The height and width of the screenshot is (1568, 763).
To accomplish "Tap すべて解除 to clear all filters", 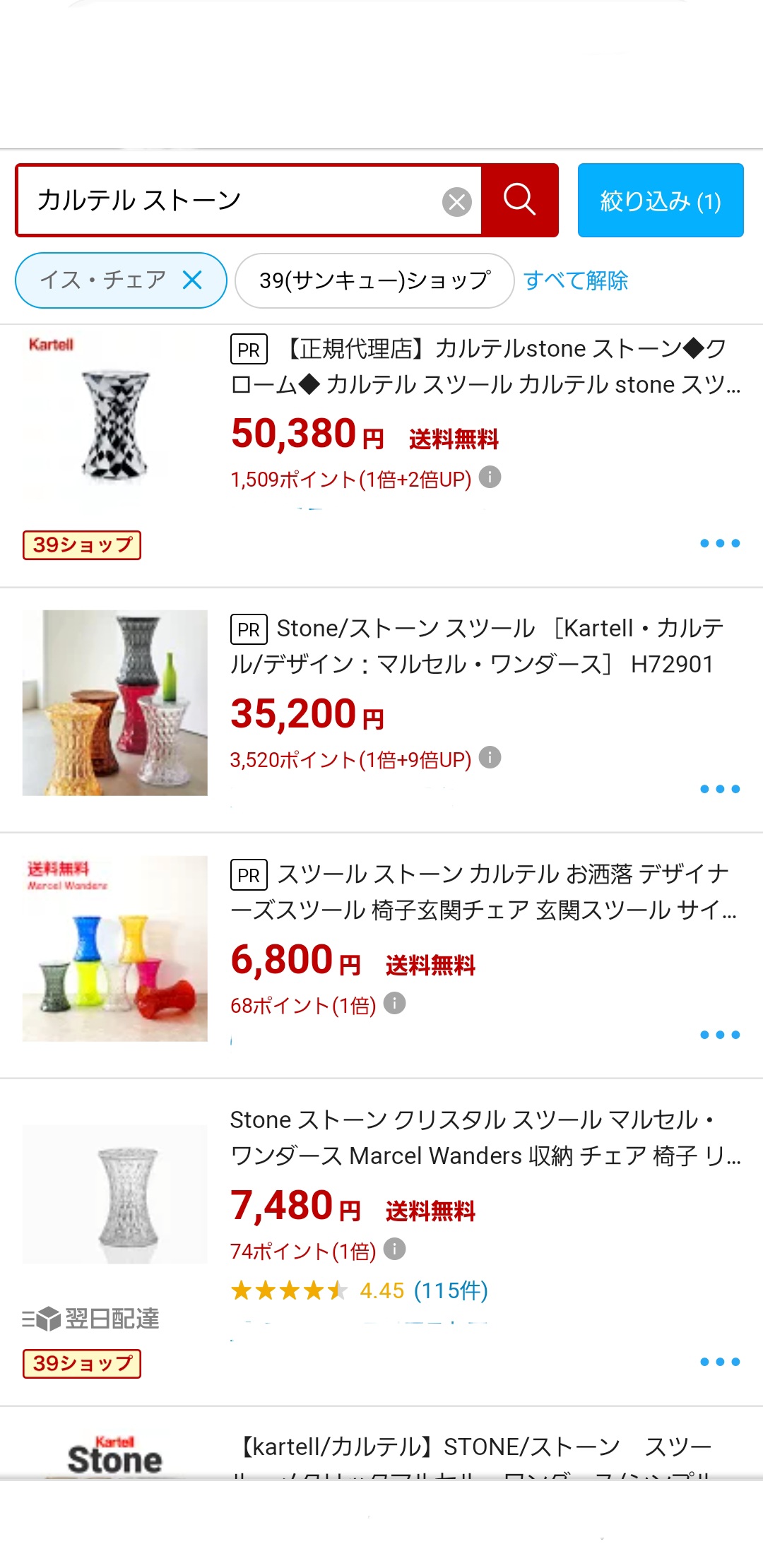I will pyautogui.click(x=575, y=280).
